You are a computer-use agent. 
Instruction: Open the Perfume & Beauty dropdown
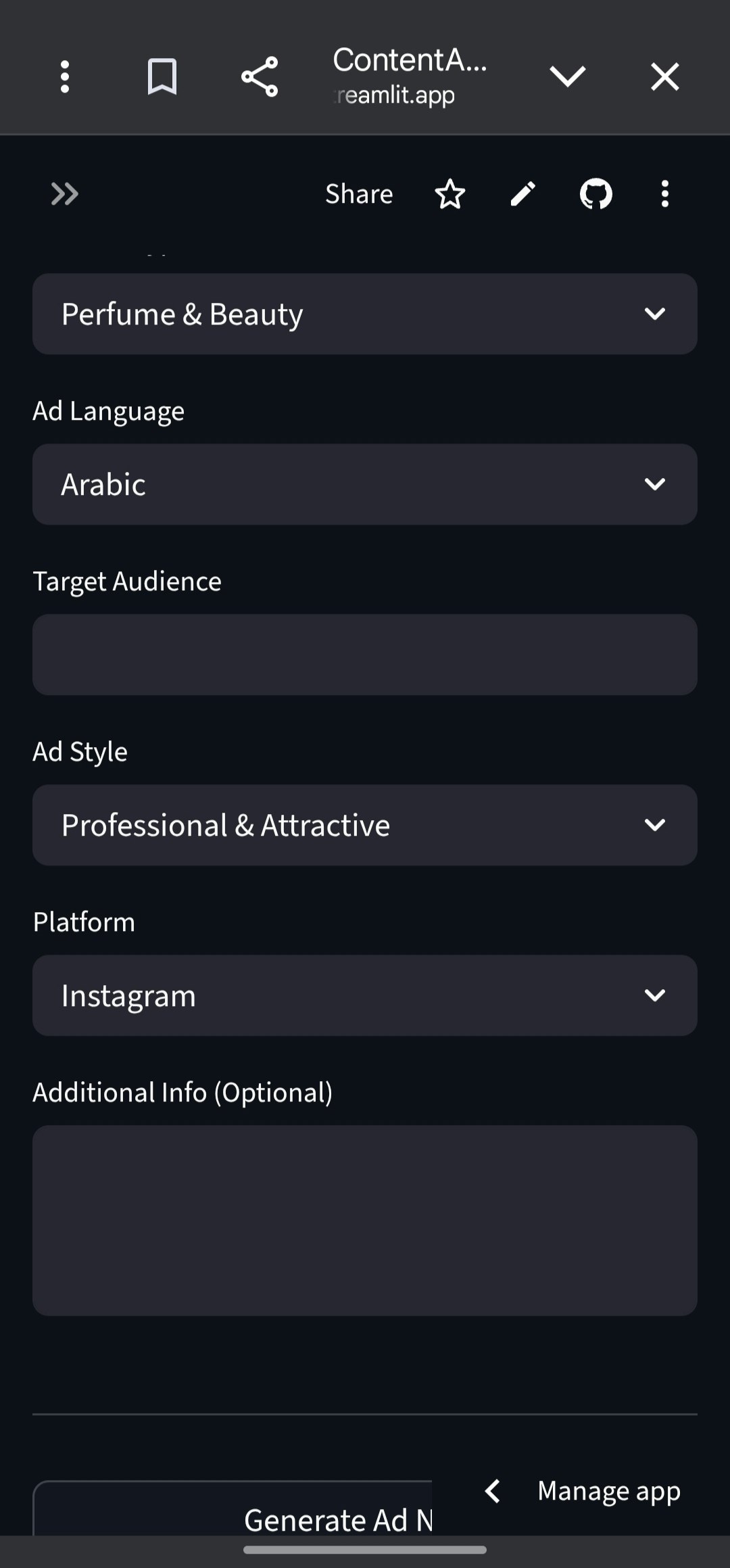(365, 314)
